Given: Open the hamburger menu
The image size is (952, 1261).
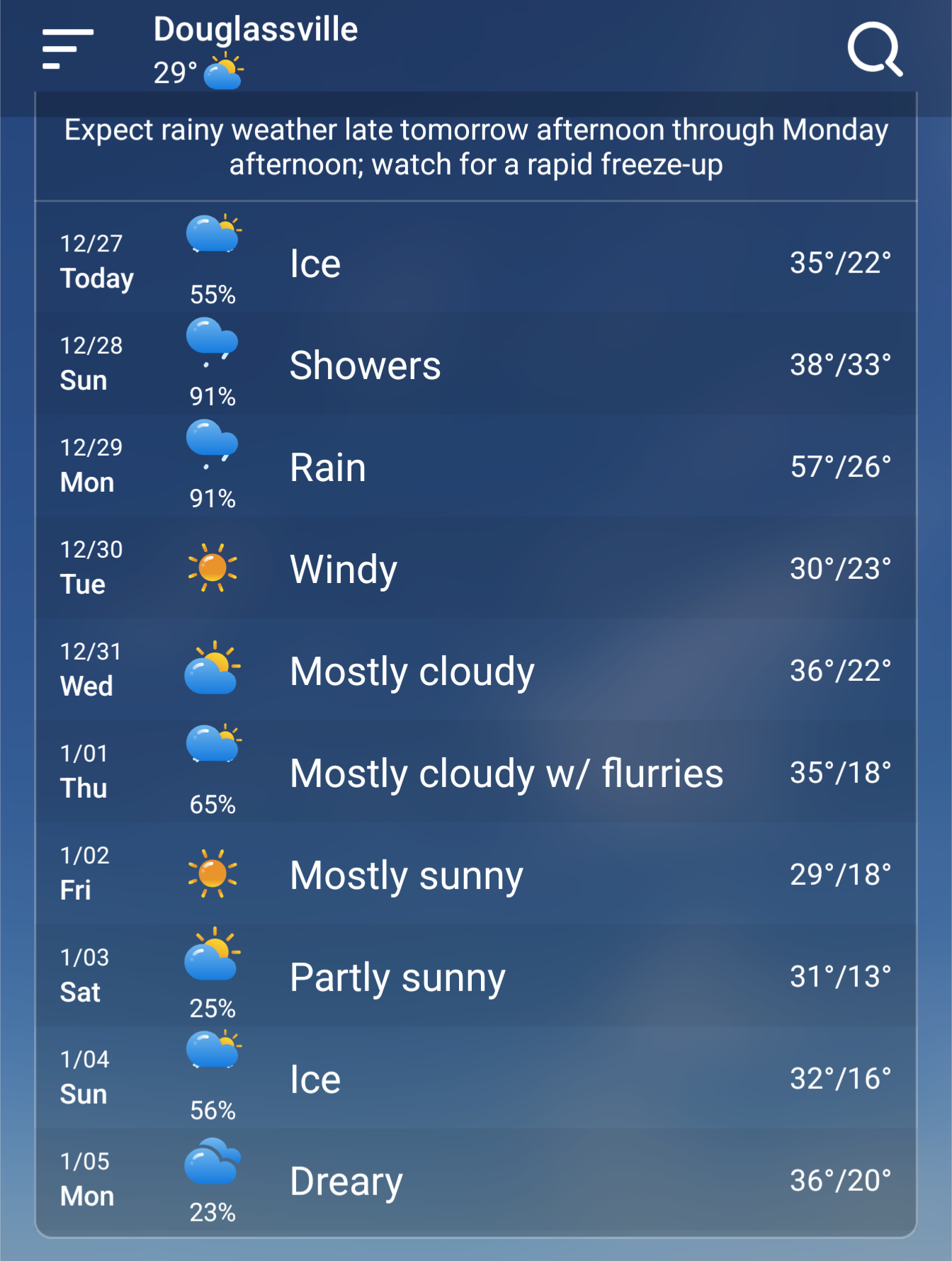Looking at the screenshot, I should (67, 49).
